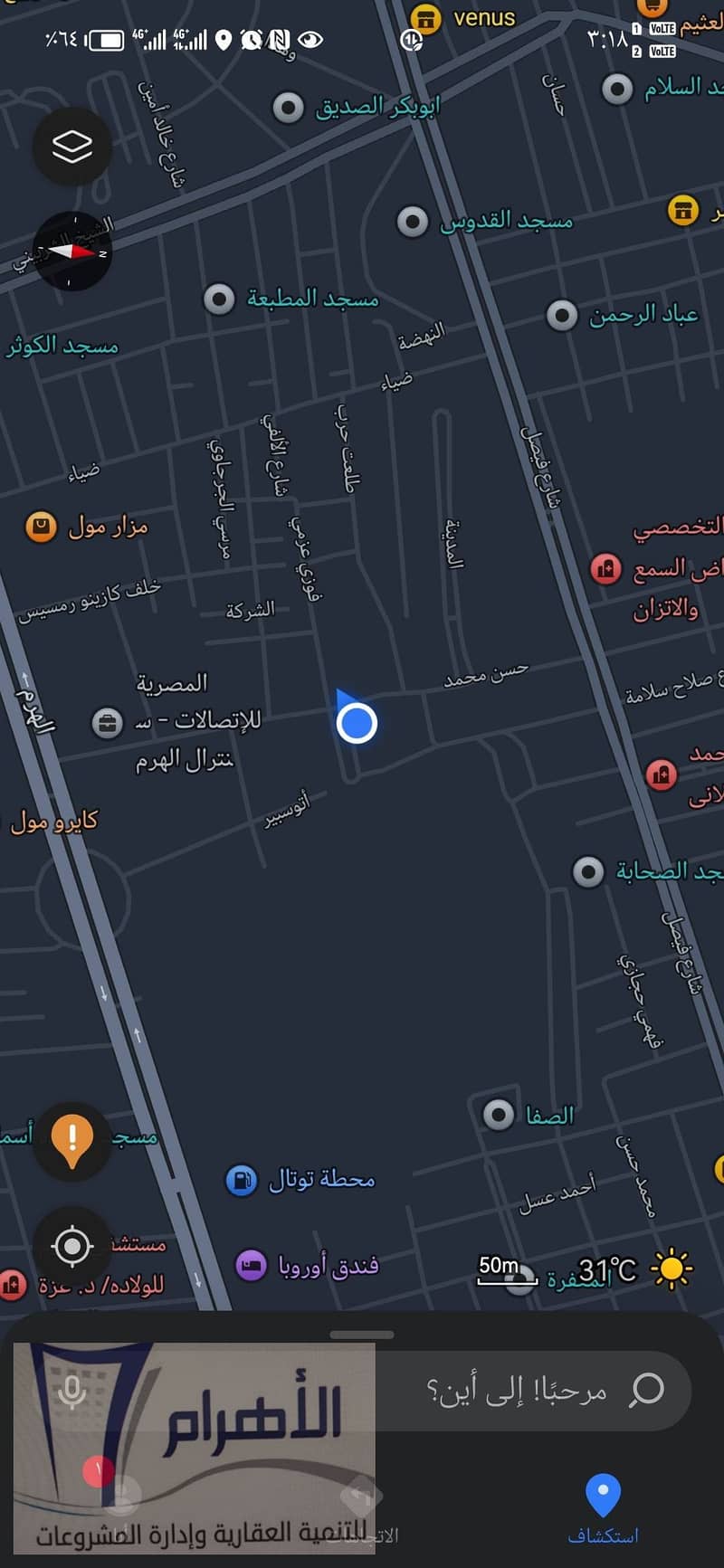Screen dimensions: 724x1568
Task: Start voice search with the microphone
Action: pos(72,1390)
